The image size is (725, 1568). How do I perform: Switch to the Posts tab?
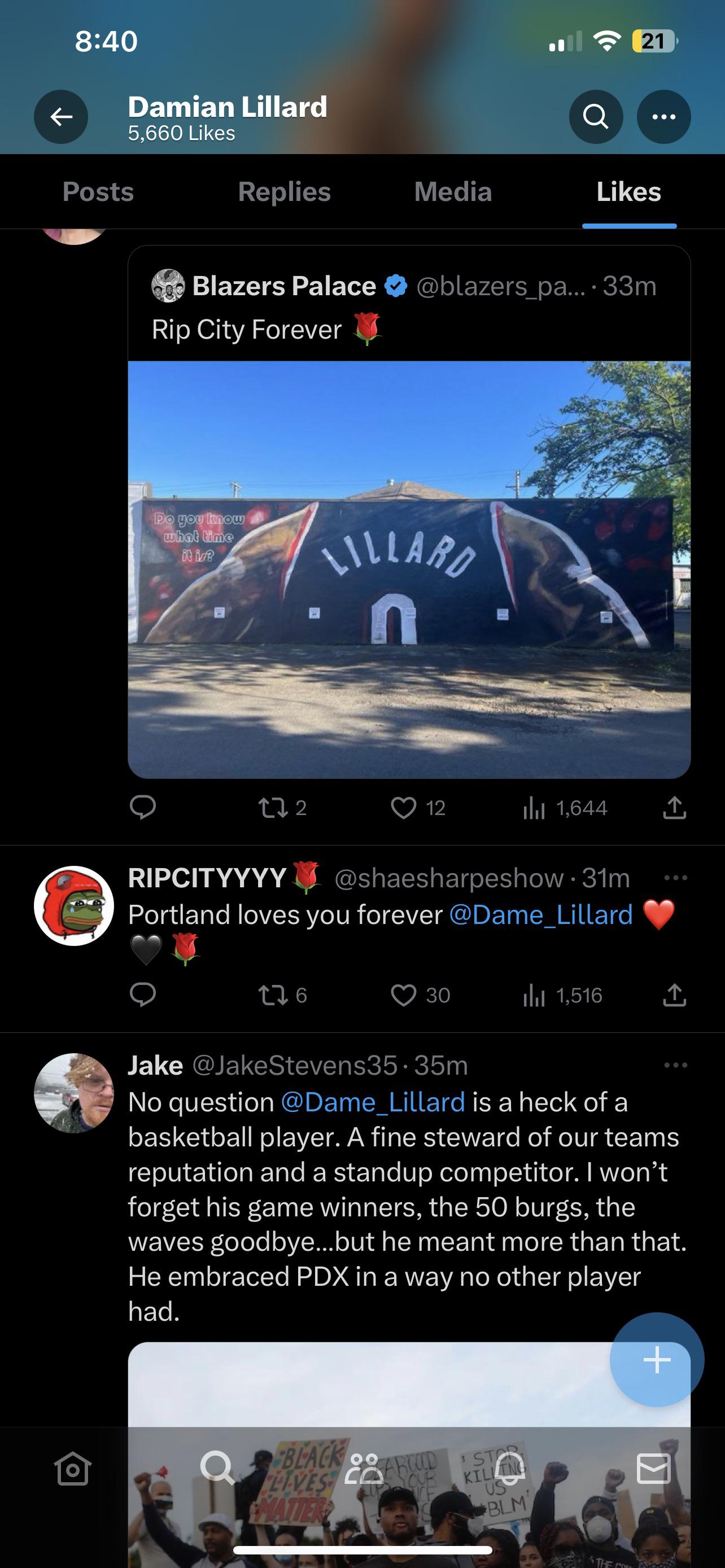(98, 192)
